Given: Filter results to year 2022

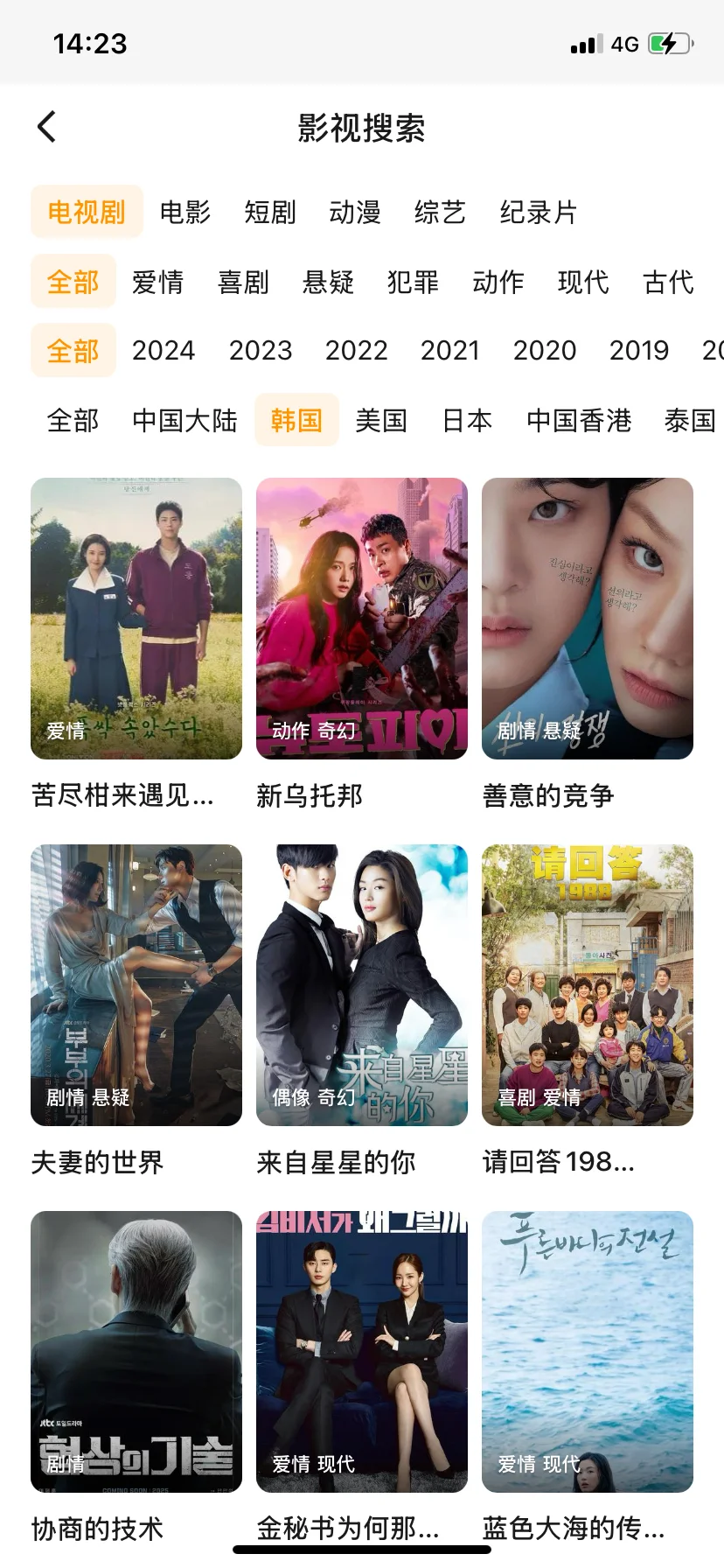Looking at the screenshot, I should tap(356, 351).
